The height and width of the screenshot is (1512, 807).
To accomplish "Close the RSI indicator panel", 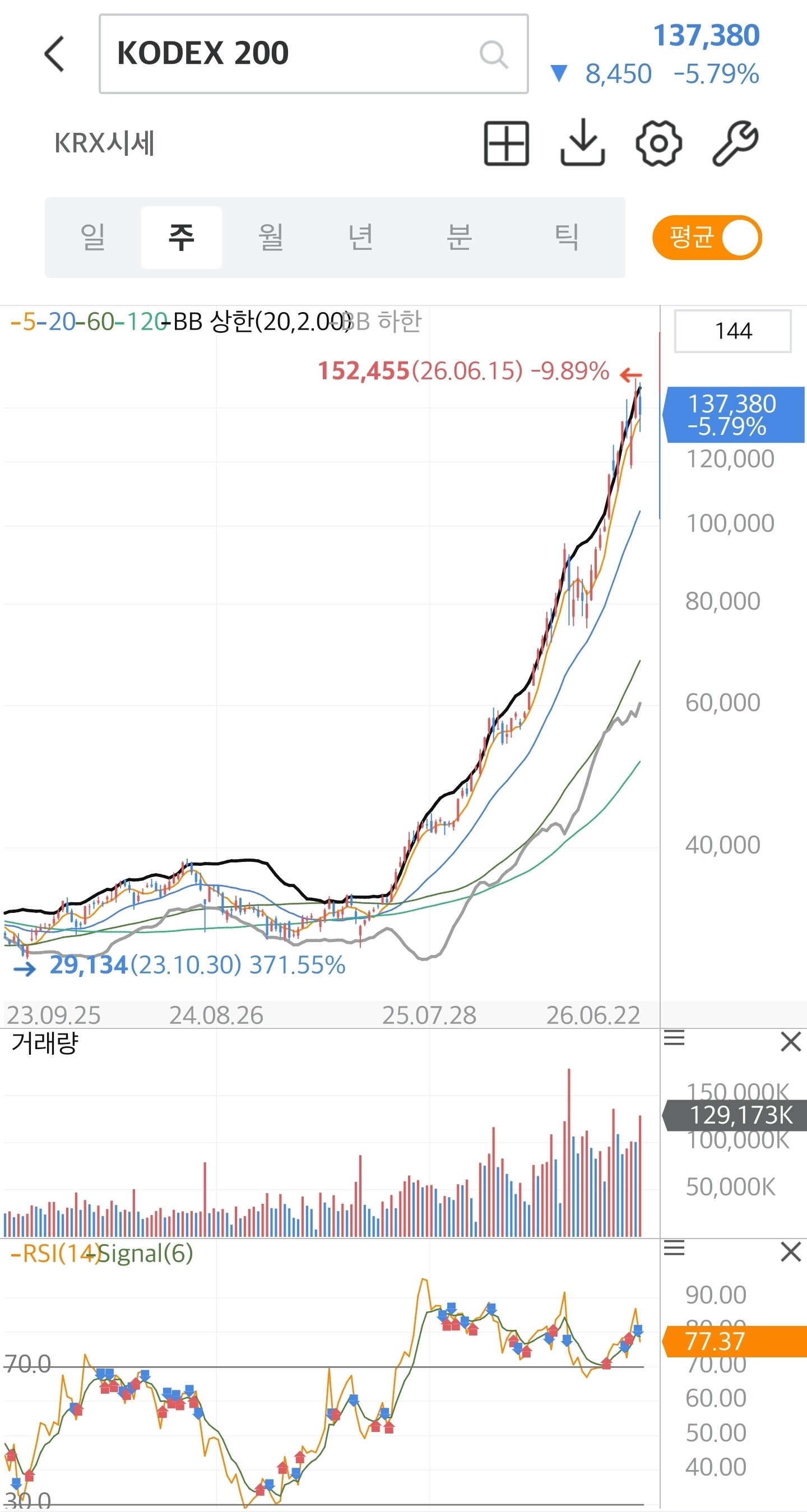I will 791,1252.
